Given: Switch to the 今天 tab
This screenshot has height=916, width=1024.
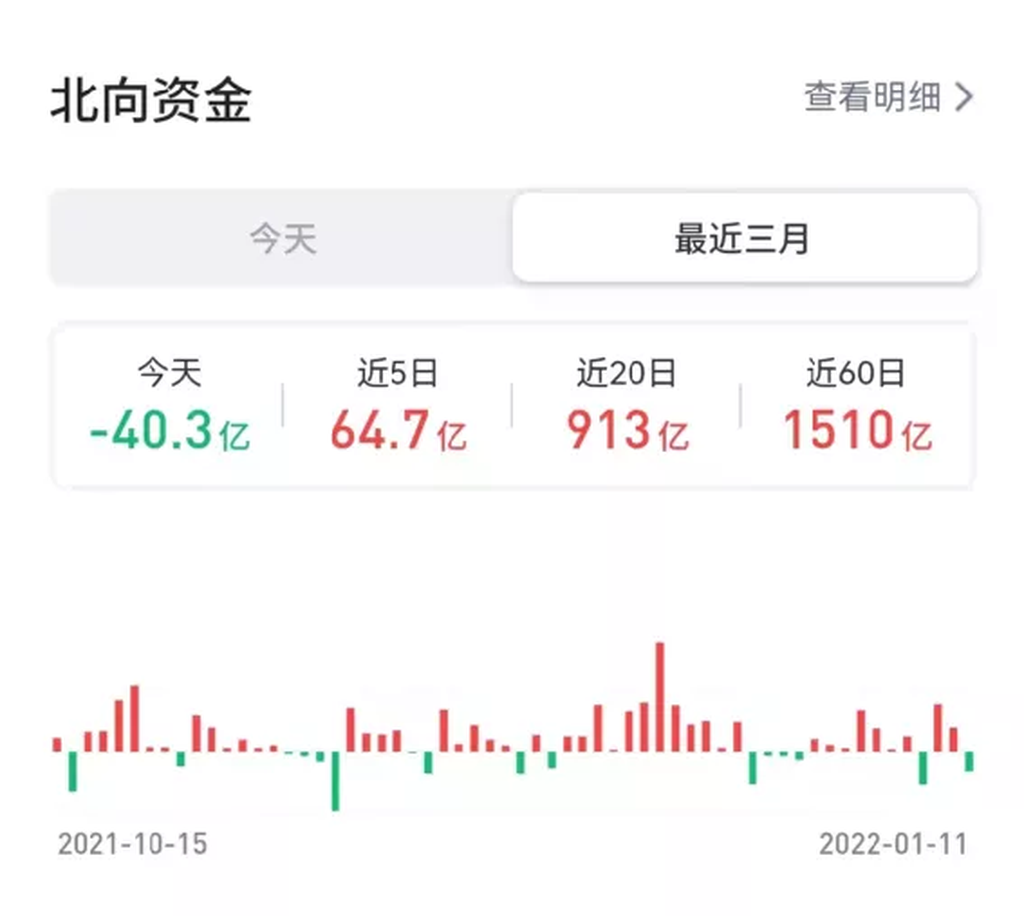Looking at the screenshot, I should 283,239.
